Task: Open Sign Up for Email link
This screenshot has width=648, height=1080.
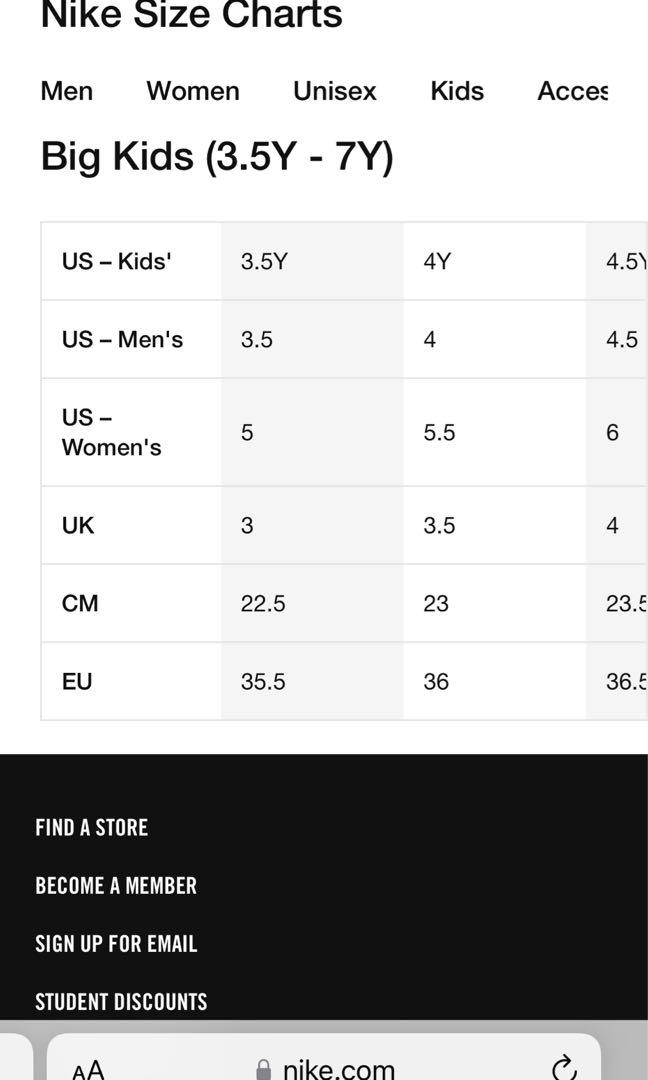Action: (x=116, y=943)
